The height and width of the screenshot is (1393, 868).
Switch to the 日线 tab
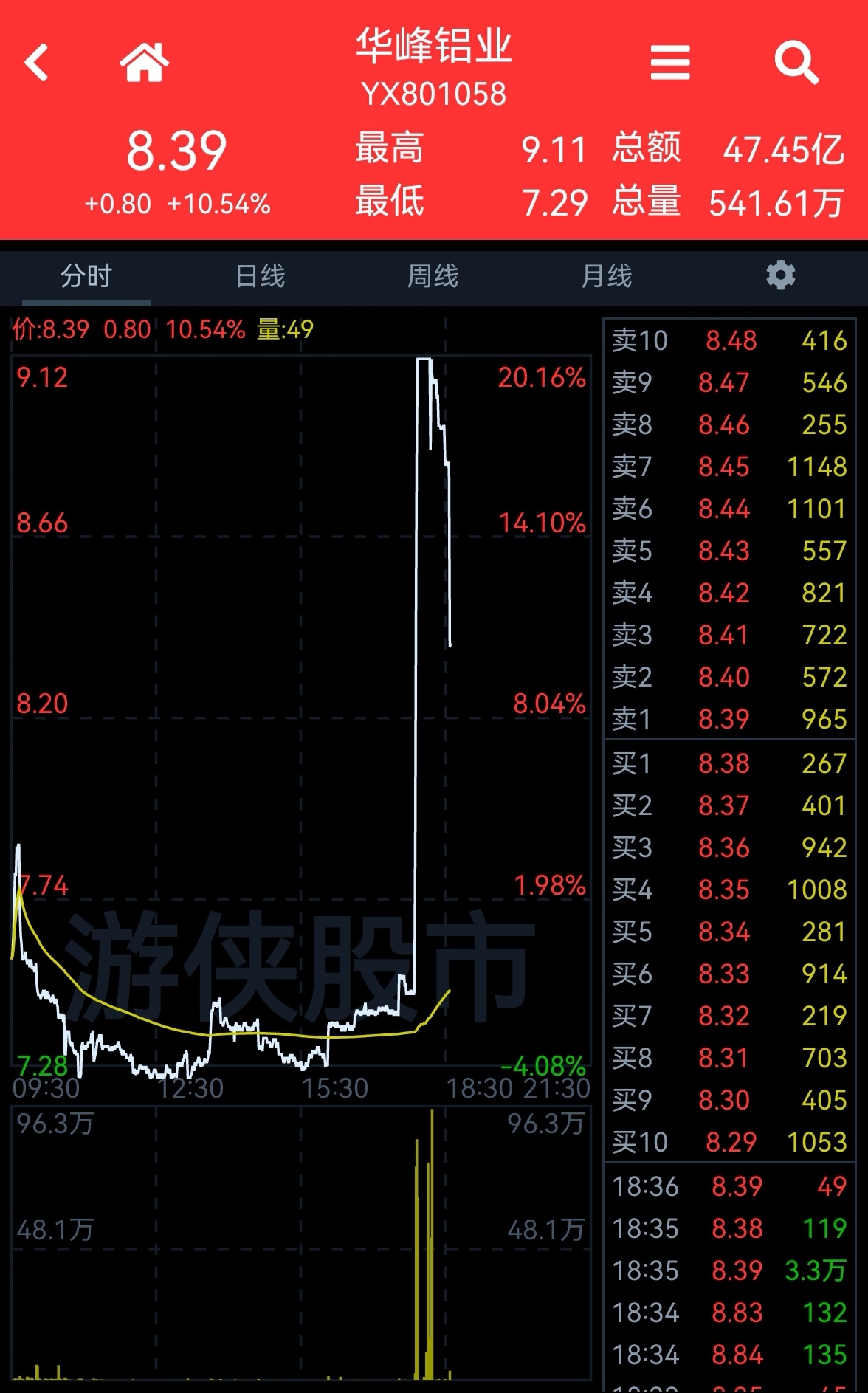click(260, 276)
